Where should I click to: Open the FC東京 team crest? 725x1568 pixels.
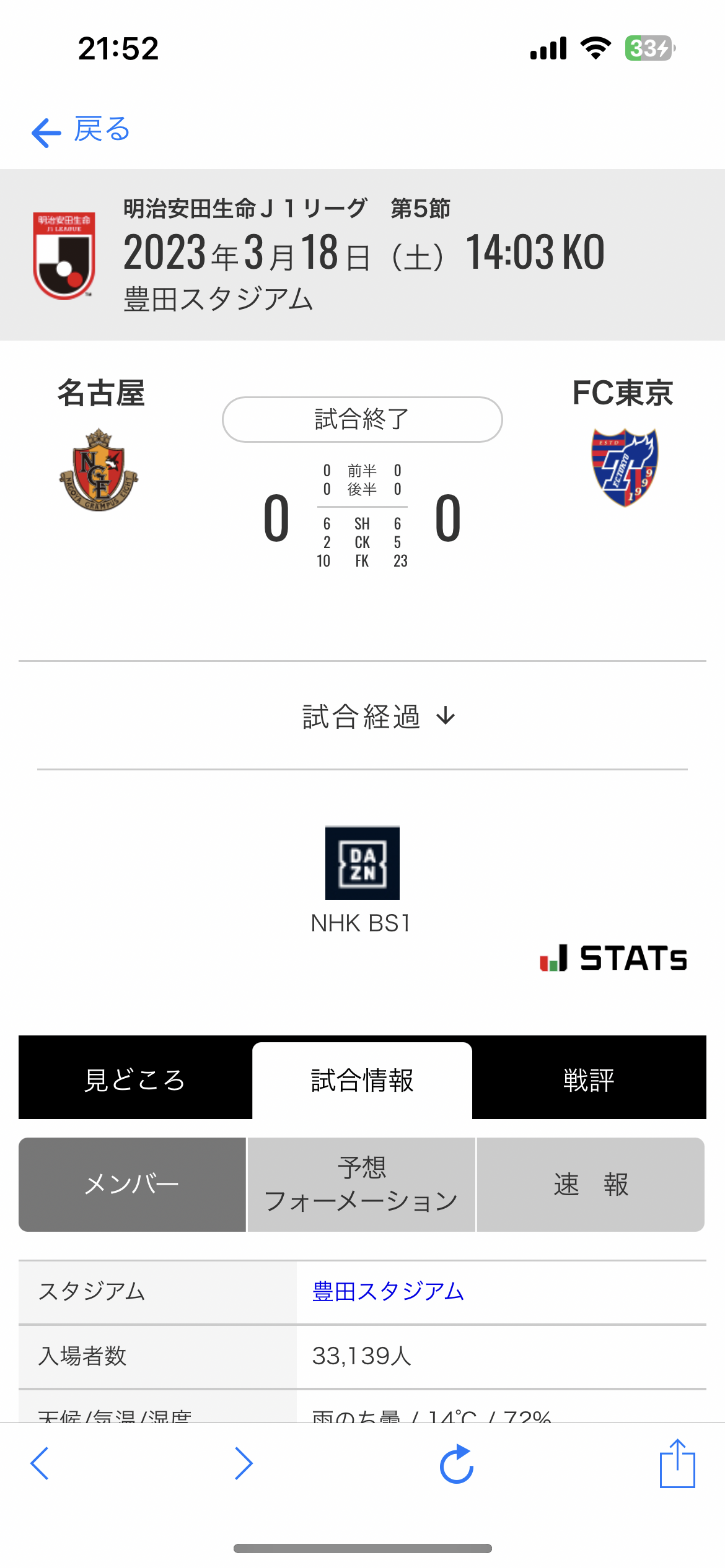point(624,467)
